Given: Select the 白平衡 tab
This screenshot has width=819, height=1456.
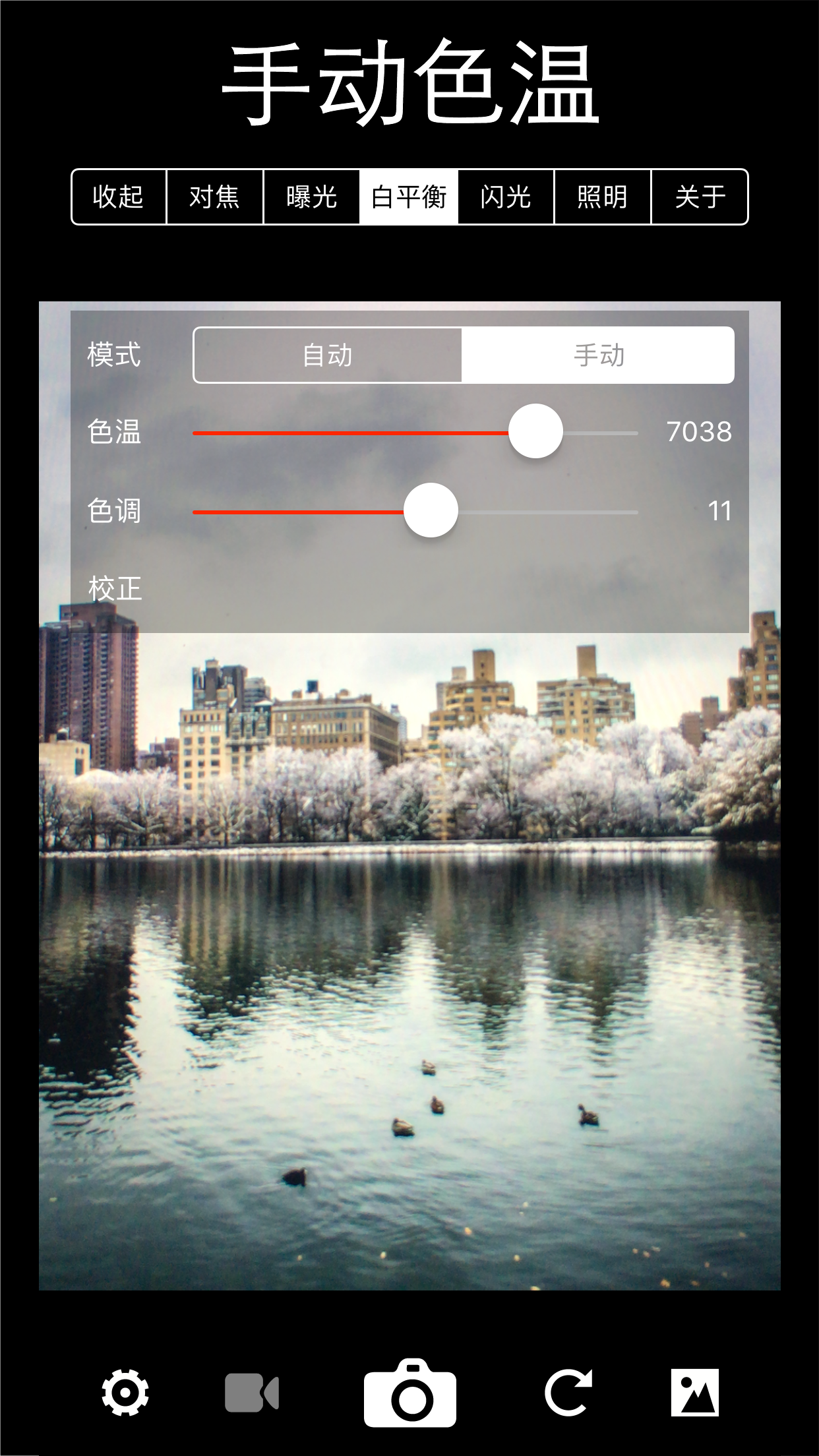Looking at the screenshot, I should click(409, 197).
